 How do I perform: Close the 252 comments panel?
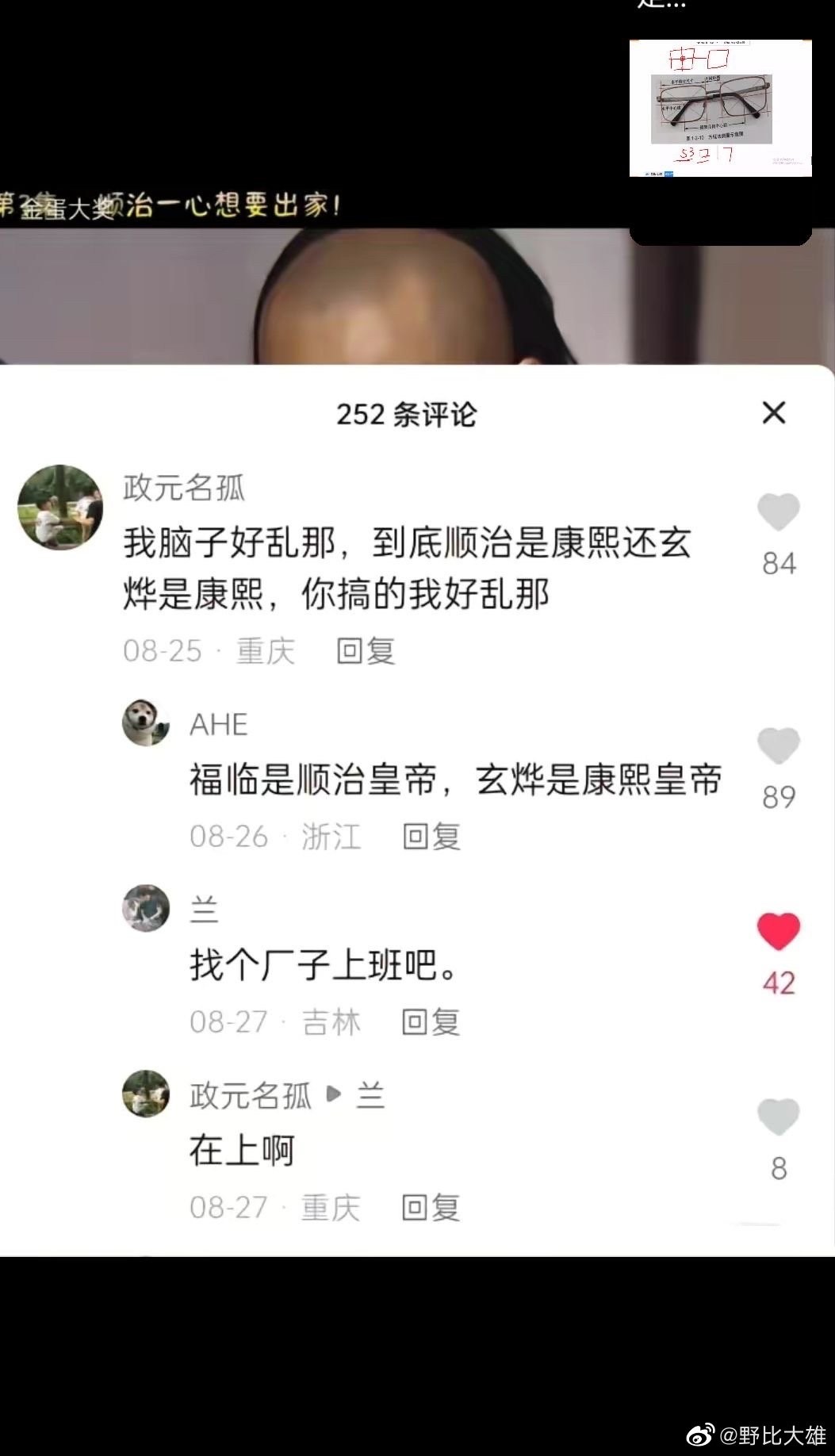tap(774, 412)
